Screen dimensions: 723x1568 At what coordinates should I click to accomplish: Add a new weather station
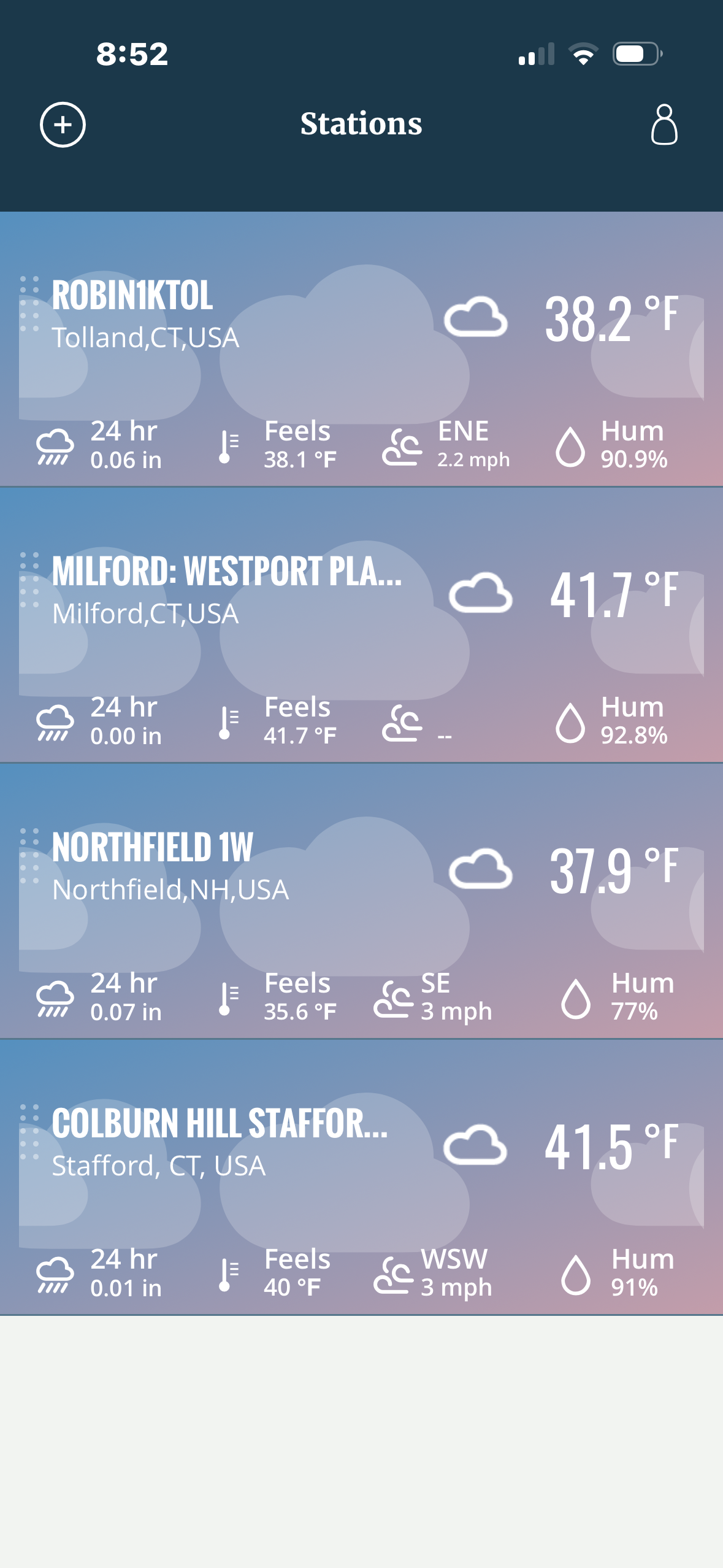pyautogui.click(x=63, y=125)
